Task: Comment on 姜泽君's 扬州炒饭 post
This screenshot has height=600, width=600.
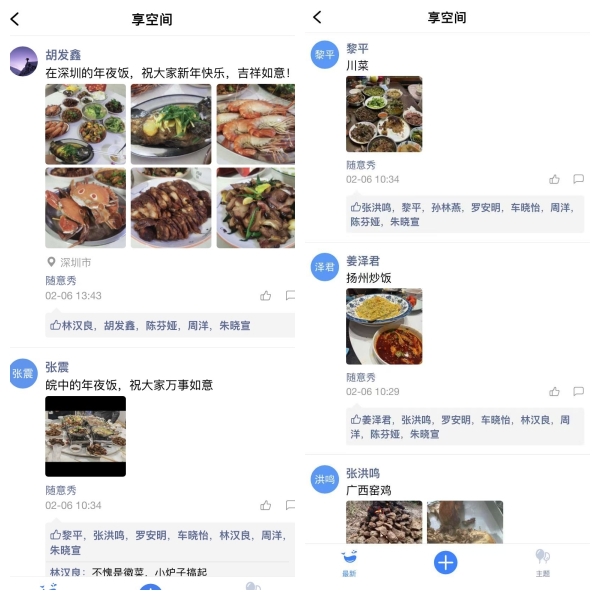Action: coord(578,392)
